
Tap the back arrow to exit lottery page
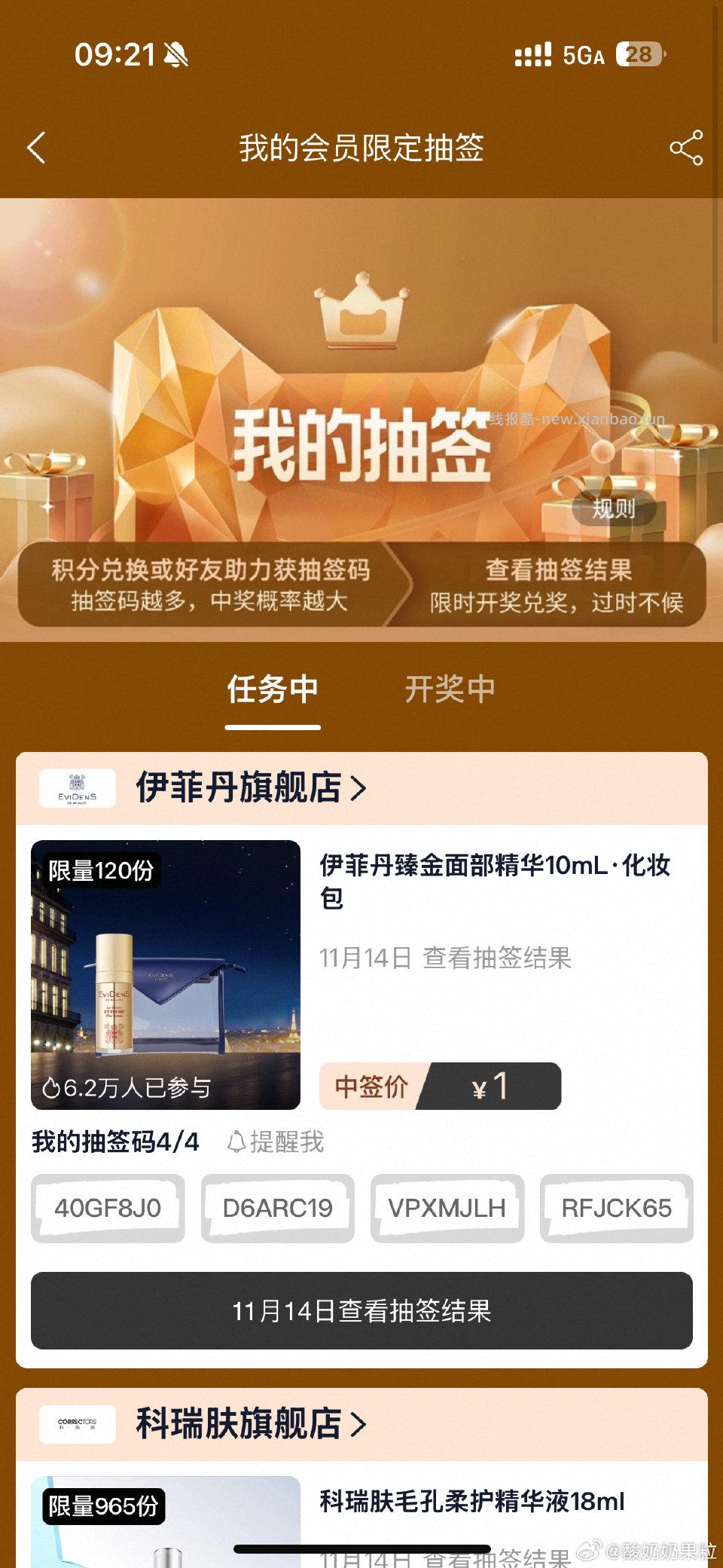click(x=35, y=148)
